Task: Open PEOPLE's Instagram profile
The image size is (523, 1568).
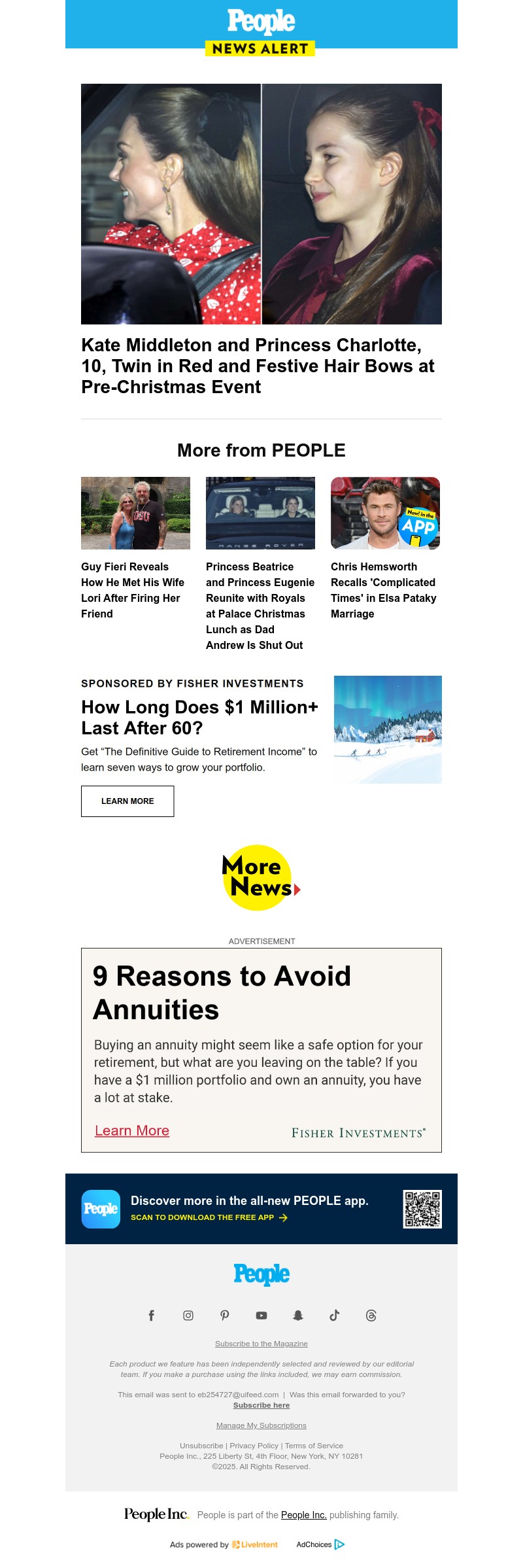Action: pos(188,1315)
